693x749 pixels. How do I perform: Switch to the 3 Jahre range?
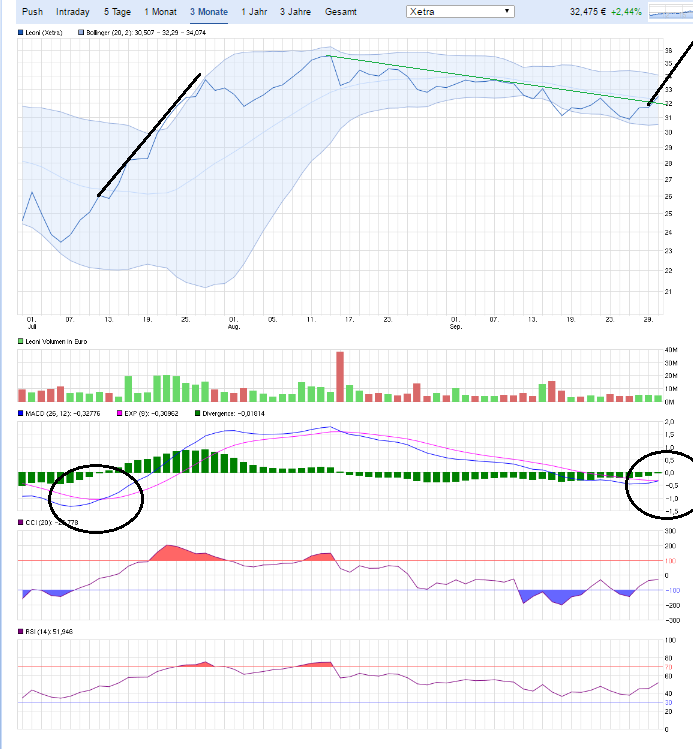tap(295, 12)
